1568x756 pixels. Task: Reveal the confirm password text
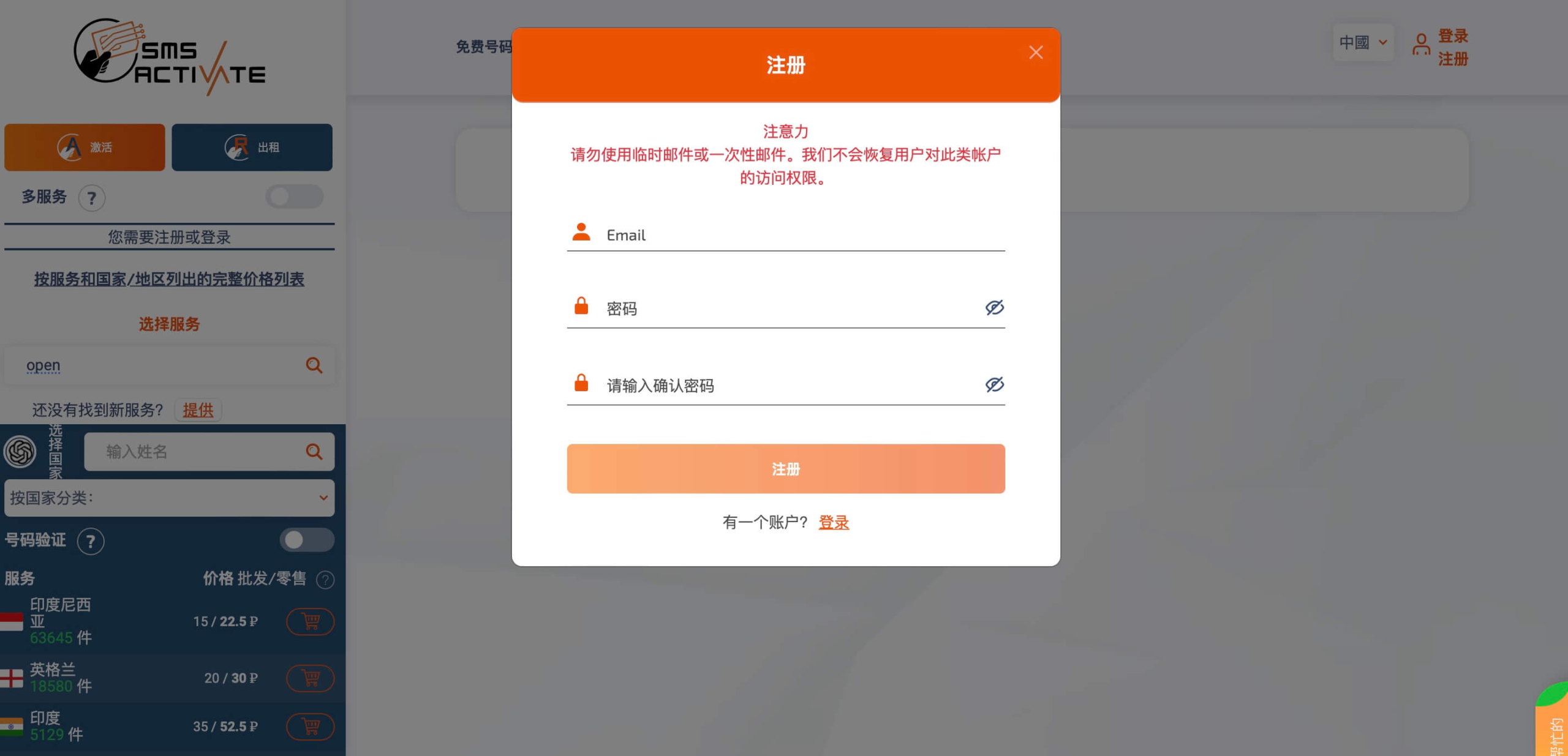pos(993,384)
